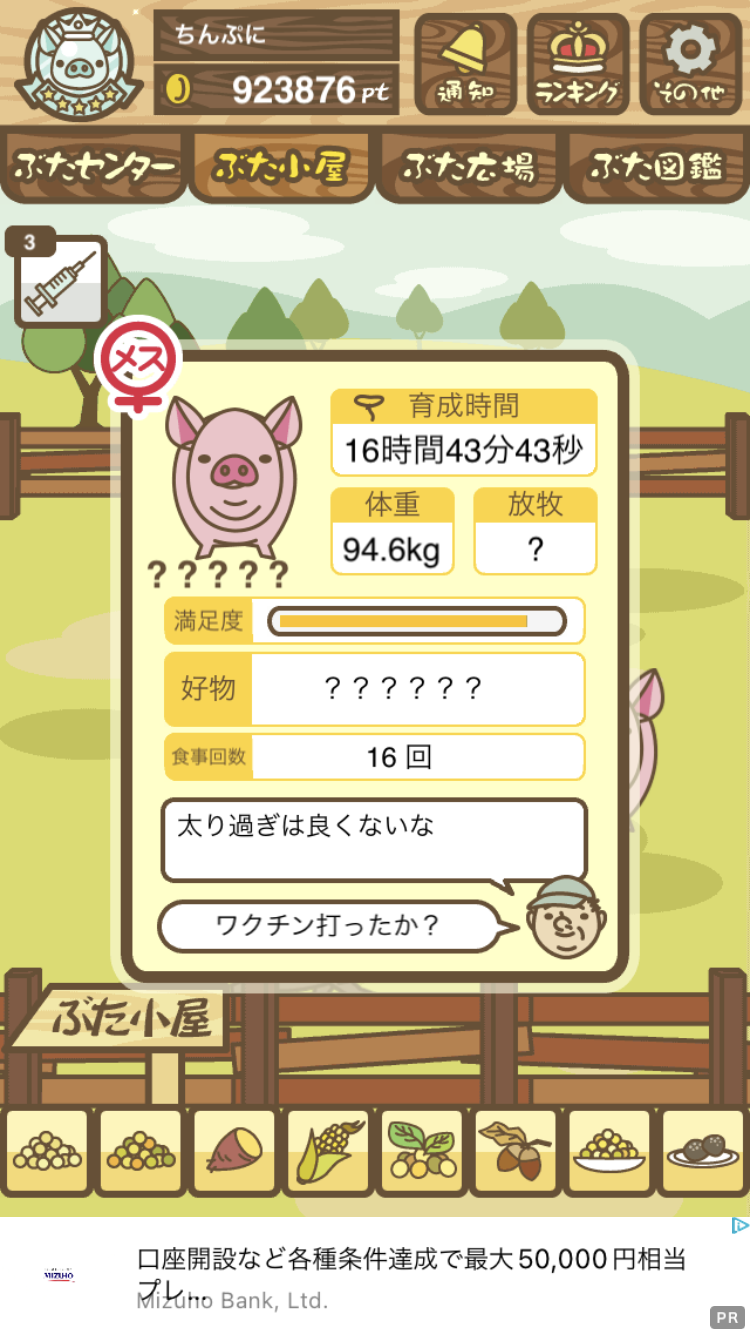Open the ad info icon

point(739,1226)
